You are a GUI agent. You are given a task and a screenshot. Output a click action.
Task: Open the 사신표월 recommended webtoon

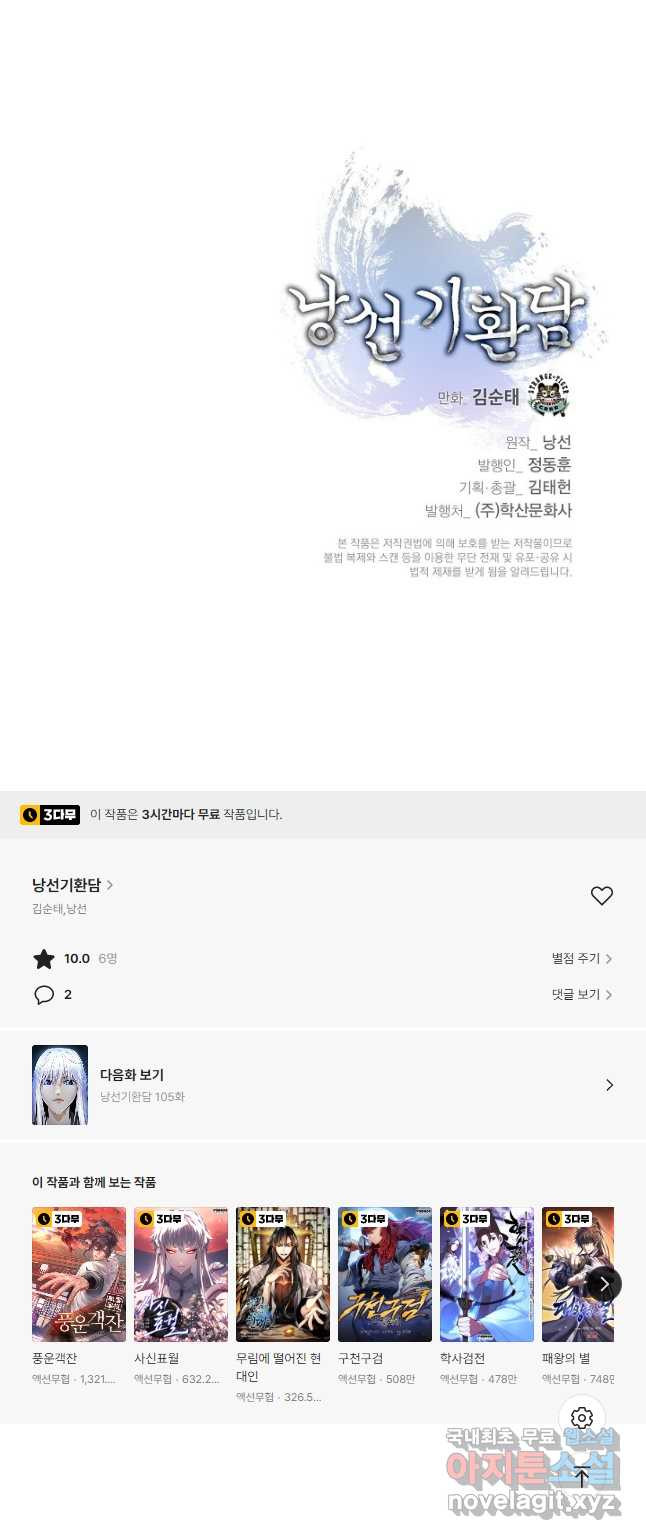[181, 1274]
